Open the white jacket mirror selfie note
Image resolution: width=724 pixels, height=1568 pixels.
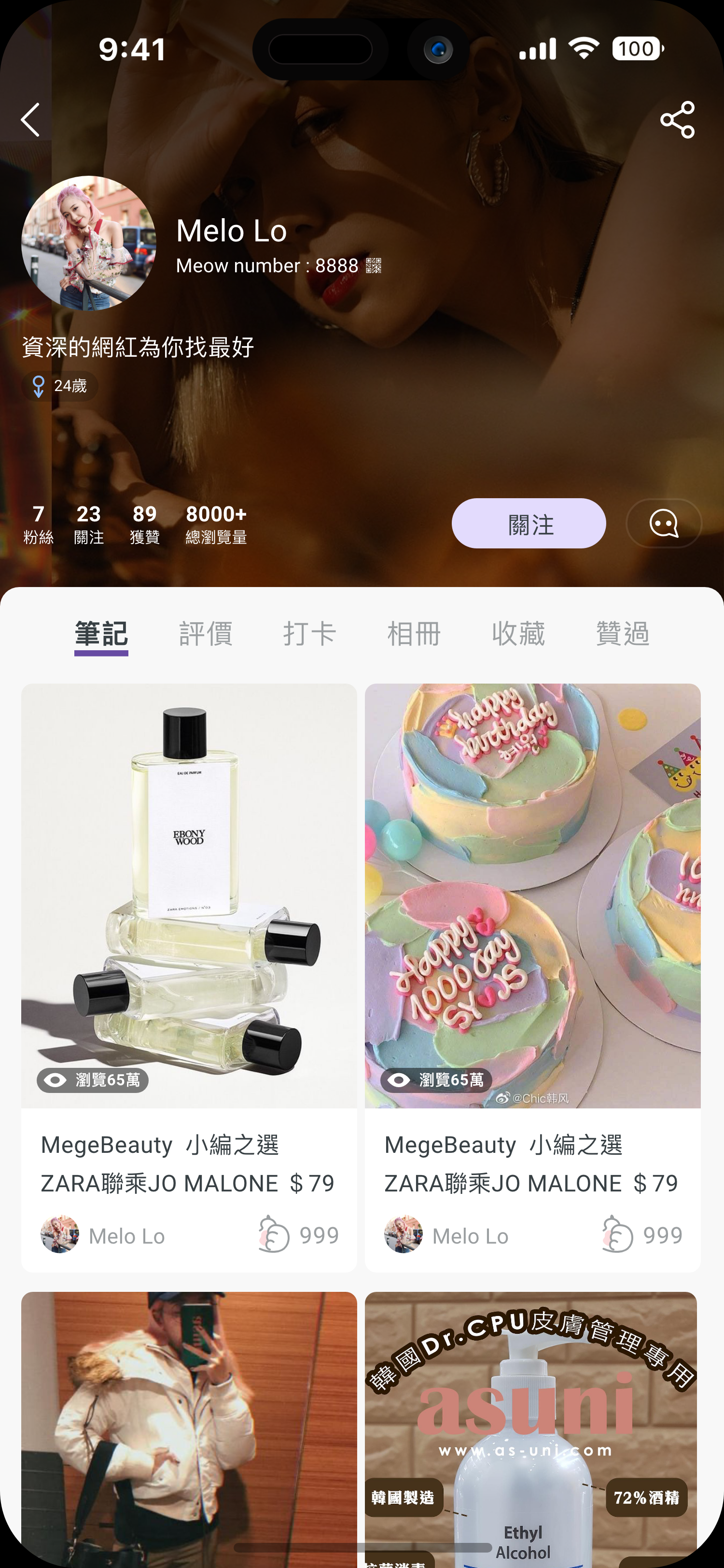pyautogui.click(x=189, y=1429)
